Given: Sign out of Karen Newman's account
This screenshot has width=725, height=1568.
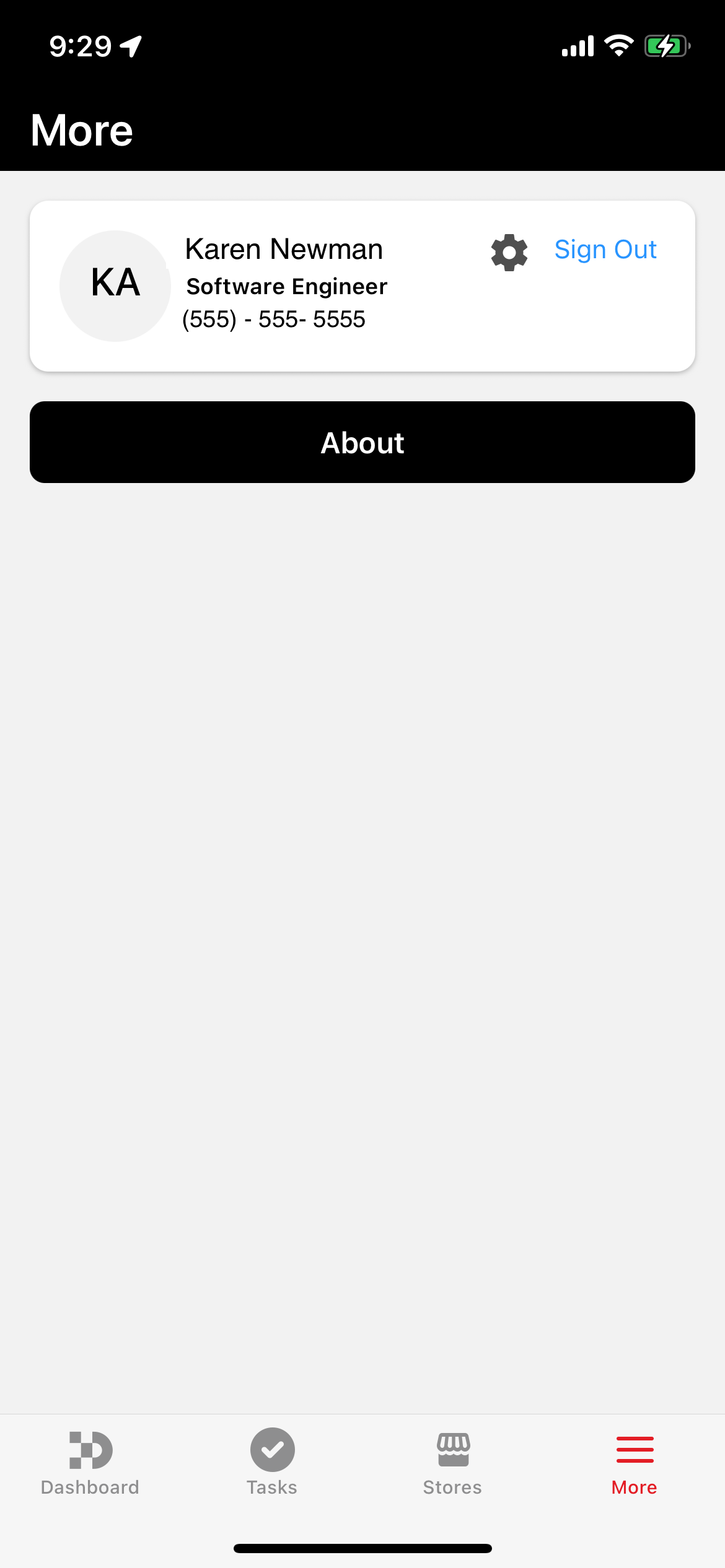Looking at the screenshot, I should pyautogui.click(x=605, y=250).
